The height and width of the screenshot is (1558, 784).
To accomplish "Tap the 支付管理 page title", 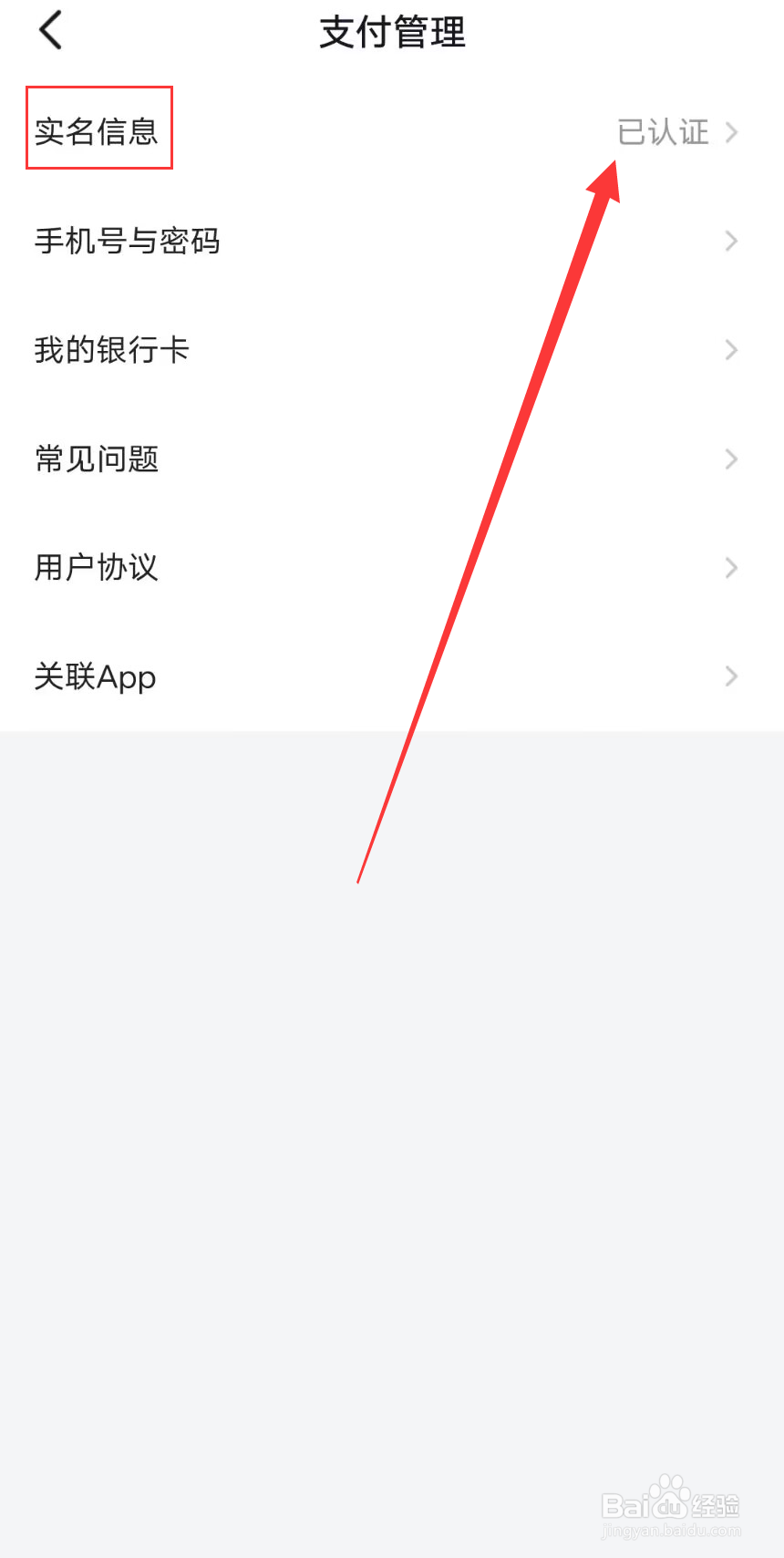I will point(391,33).
